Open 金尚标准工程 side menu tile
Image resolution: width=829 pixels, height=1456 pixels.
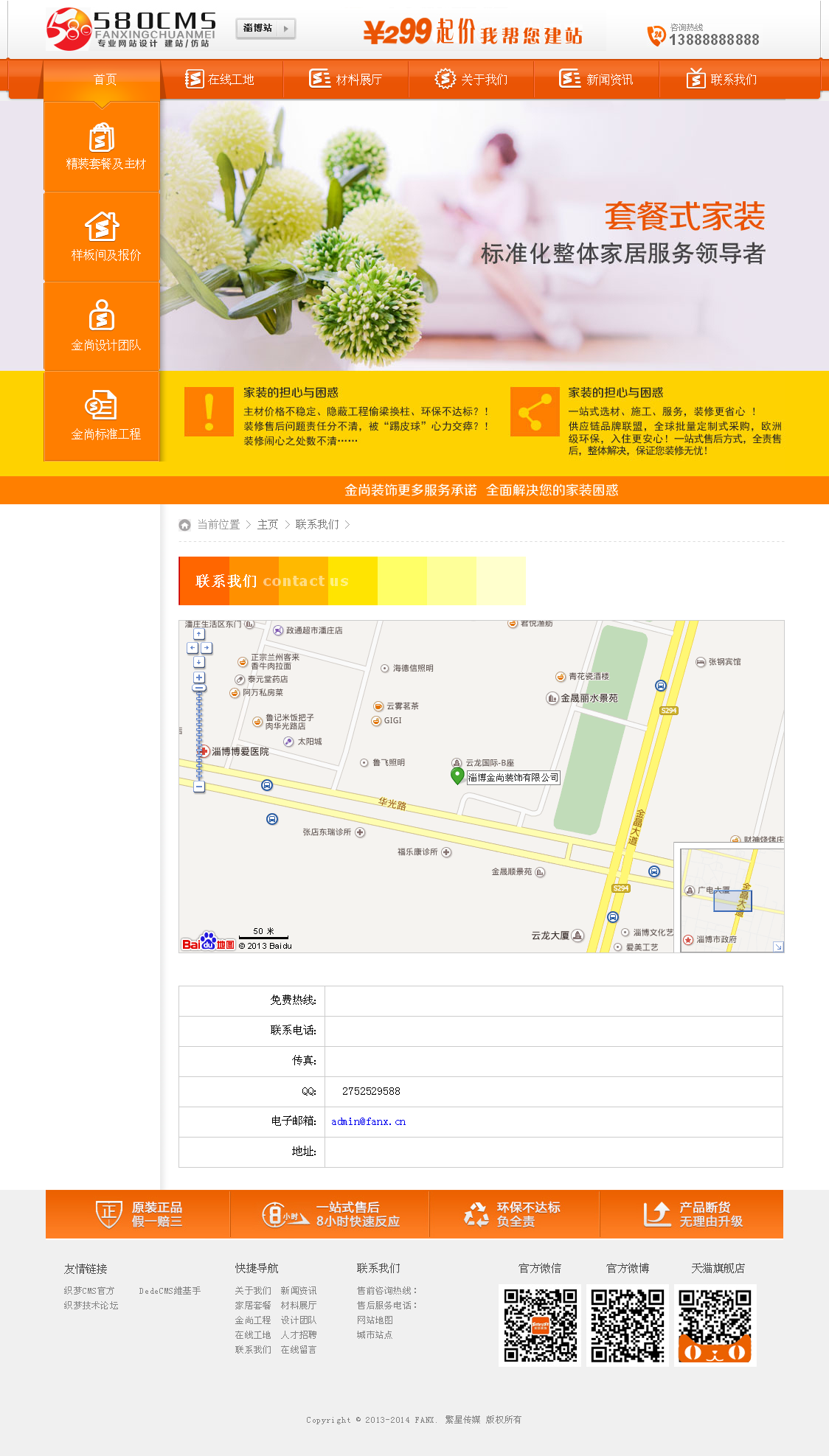click(x=103, y=417)
